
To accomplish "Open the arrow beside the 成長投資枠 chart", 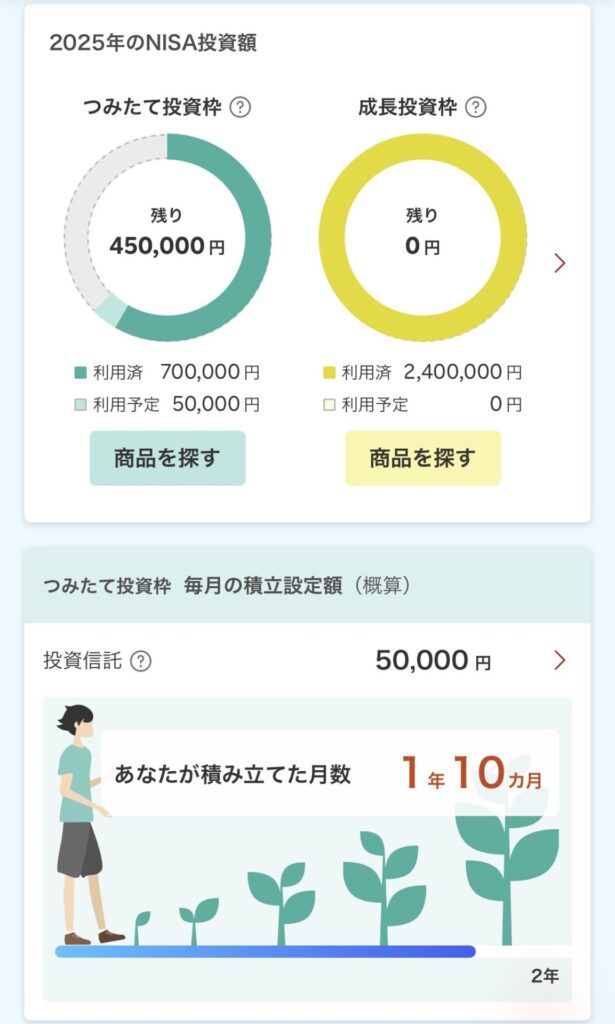I will 560,263.
